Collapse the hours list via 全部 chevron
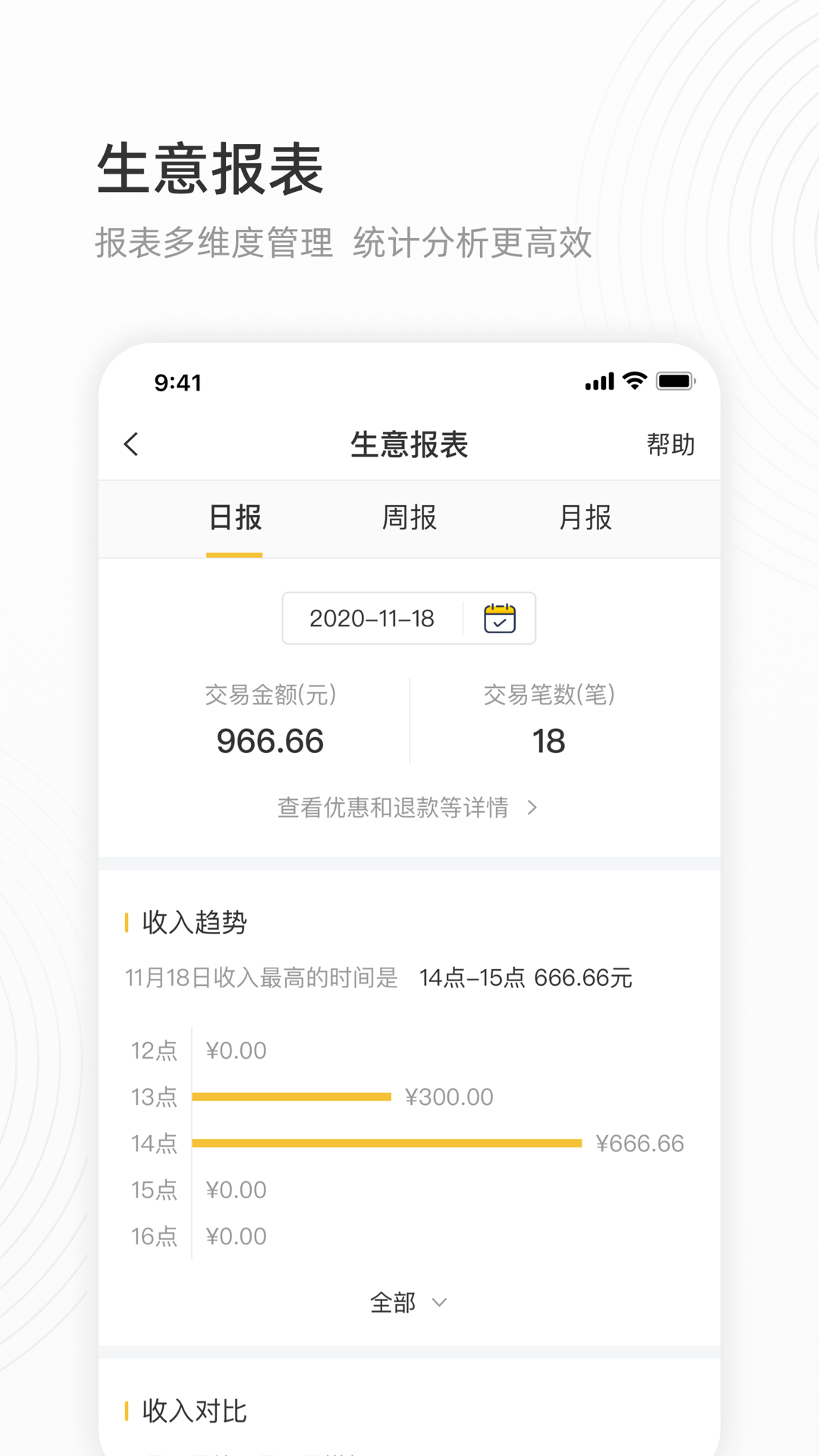The height and width of the screenshot is (1456, 819). (x=438, y=1303)
